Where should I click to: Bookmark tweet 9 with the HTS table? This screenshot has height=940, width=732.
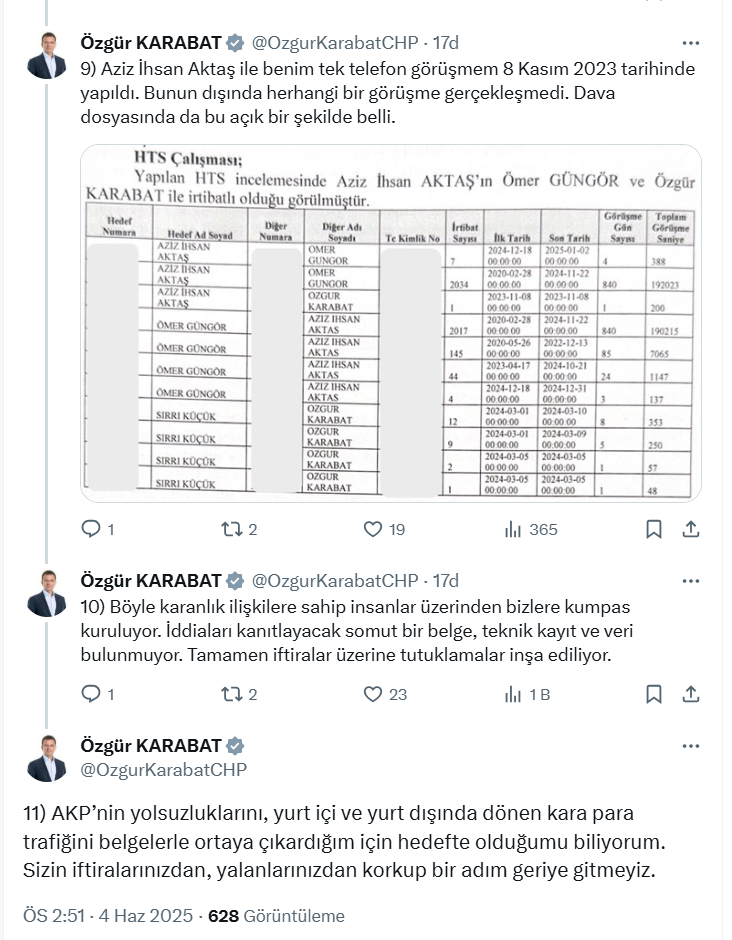click(654, 529)
